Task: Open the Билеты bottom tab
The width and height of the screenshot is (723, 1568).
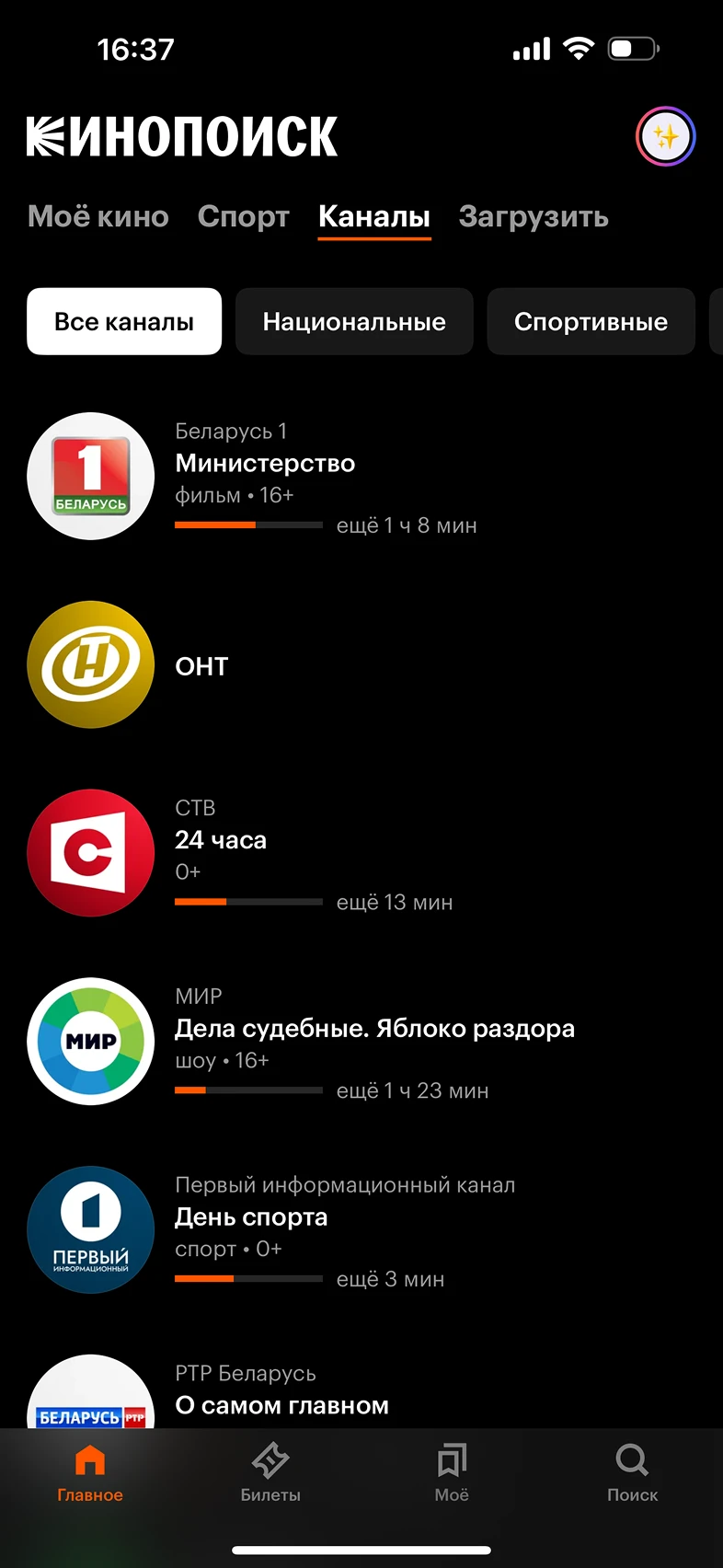Action: coord(270,1473)
